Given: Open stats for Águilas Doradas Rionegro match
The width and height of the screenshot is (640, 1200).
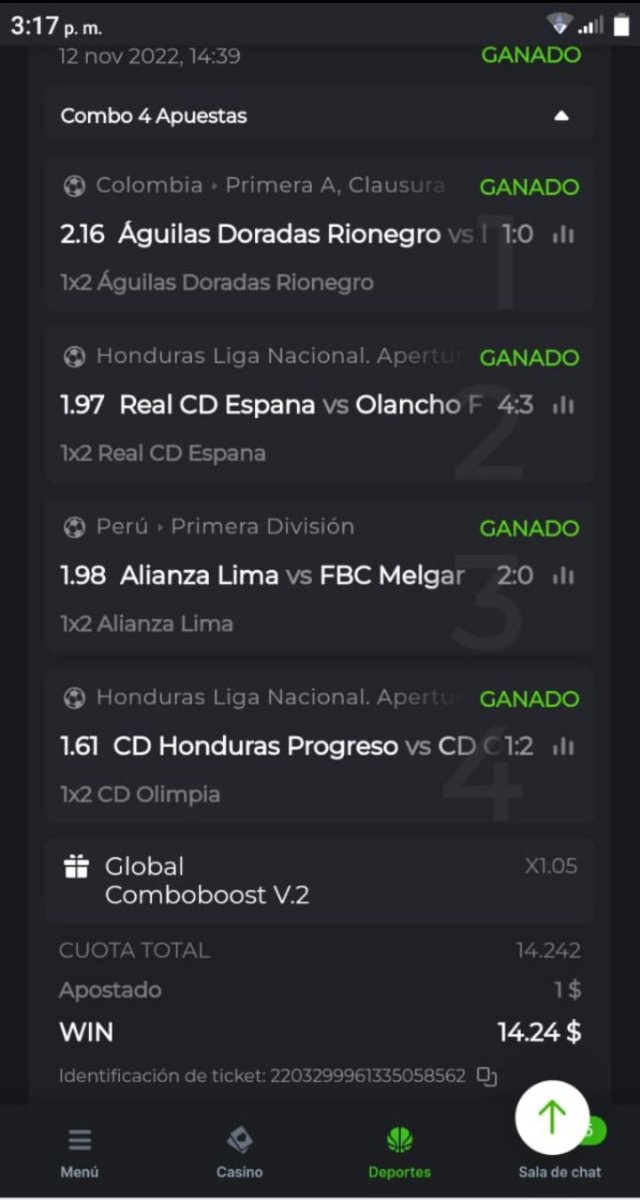Looking at the screenshot, I should (564, 235).
